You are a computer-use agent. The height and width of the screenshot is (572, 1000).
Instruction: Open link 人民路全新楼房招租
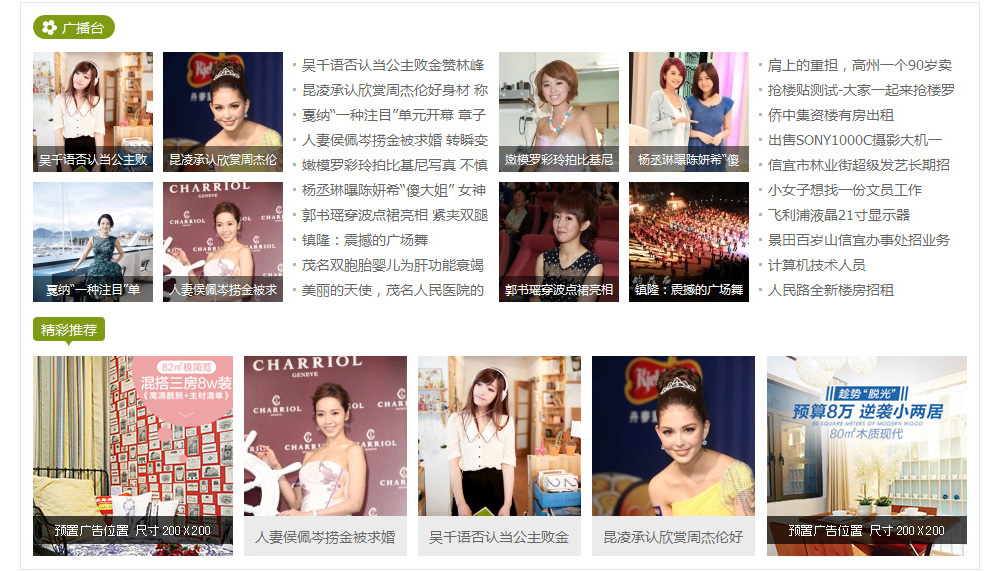830,290
